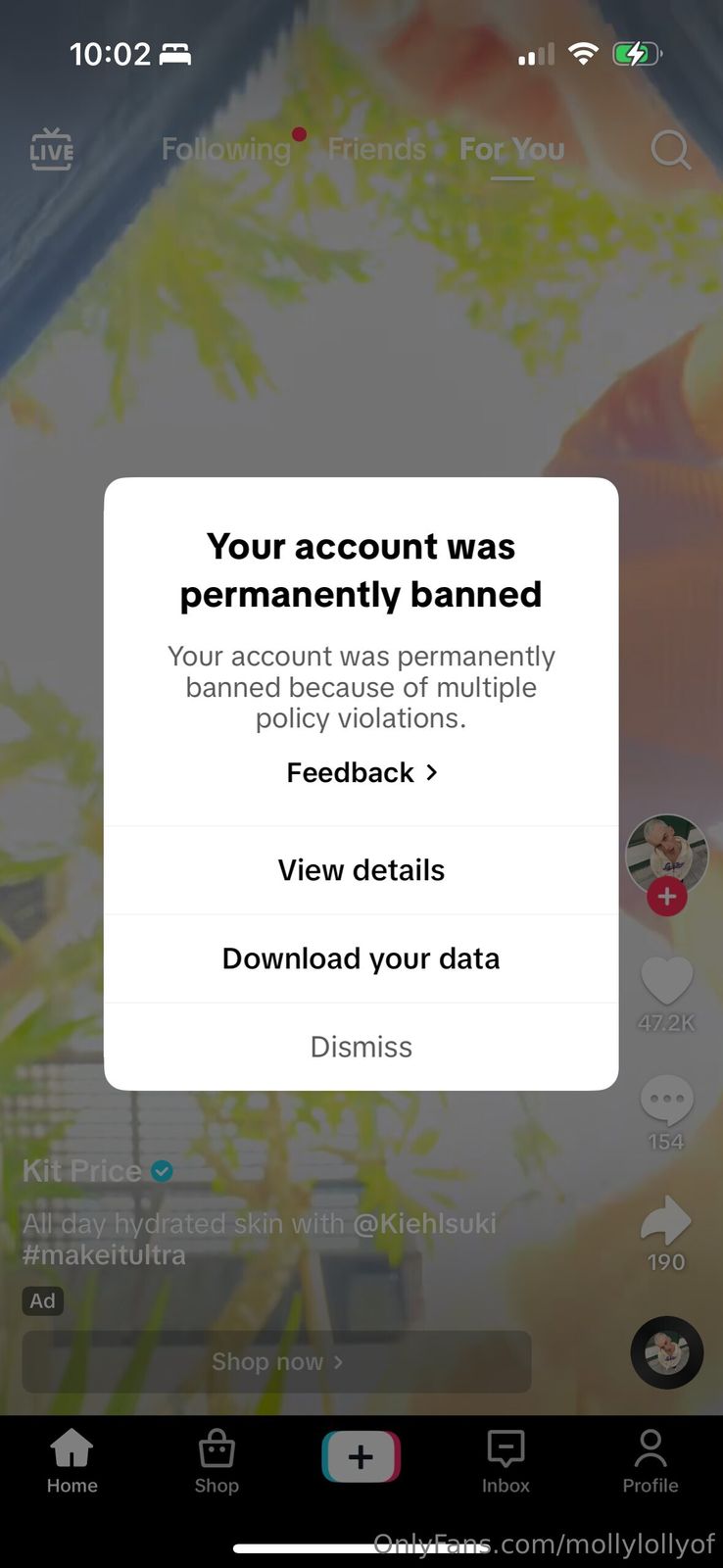This screenshot has height=1568, width=723.
Task: Select the For You tab
Action: tap(511, 149)
